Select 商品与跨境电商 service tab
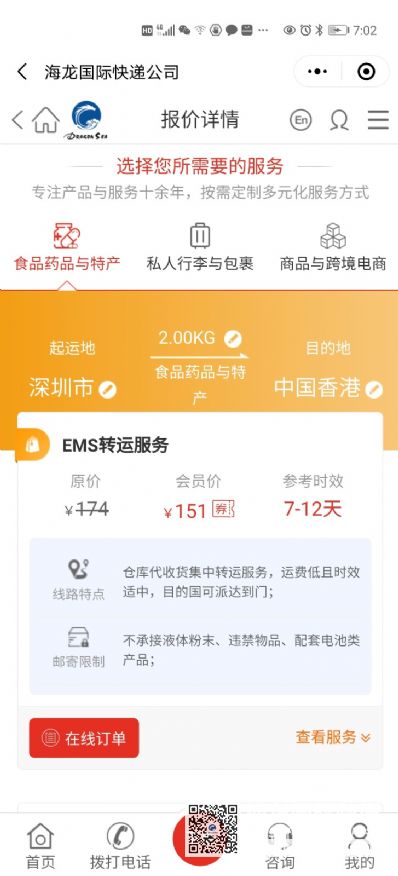Image resolution: width=398 pixels, height=876 pixels. [333, 246]
